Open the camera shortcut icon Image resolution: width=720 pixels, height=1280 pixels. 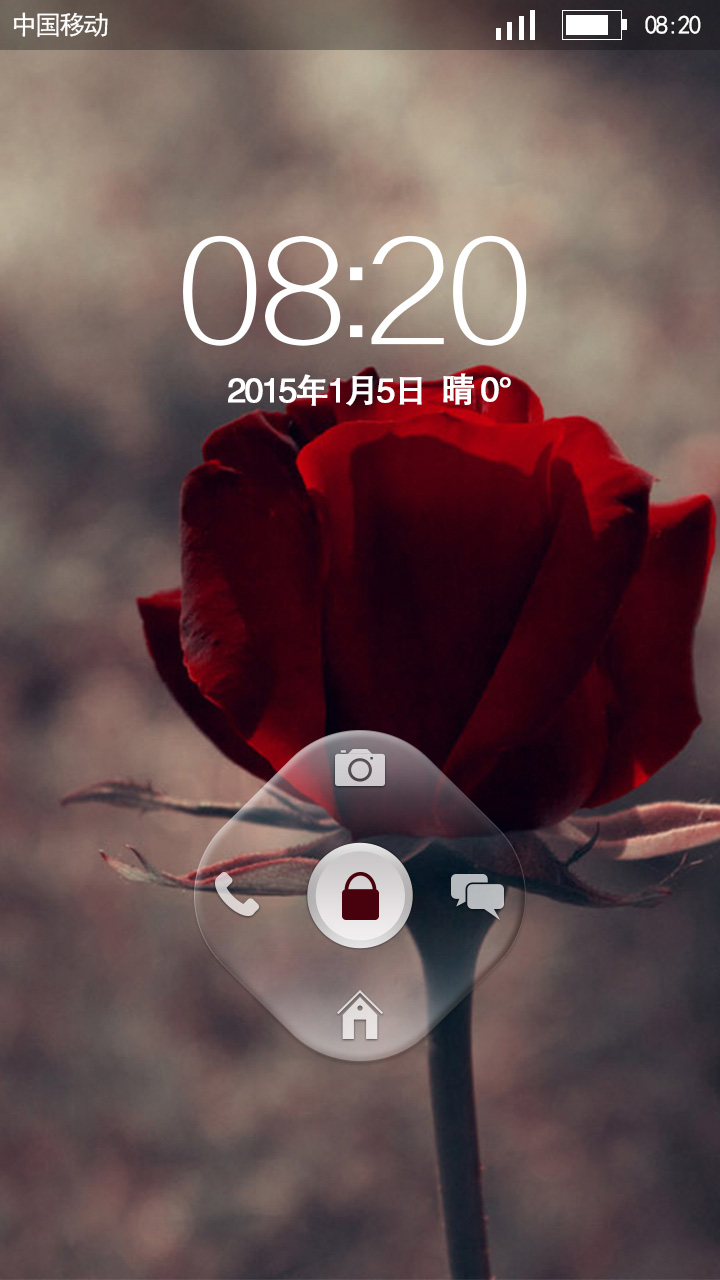pos(360,768)
